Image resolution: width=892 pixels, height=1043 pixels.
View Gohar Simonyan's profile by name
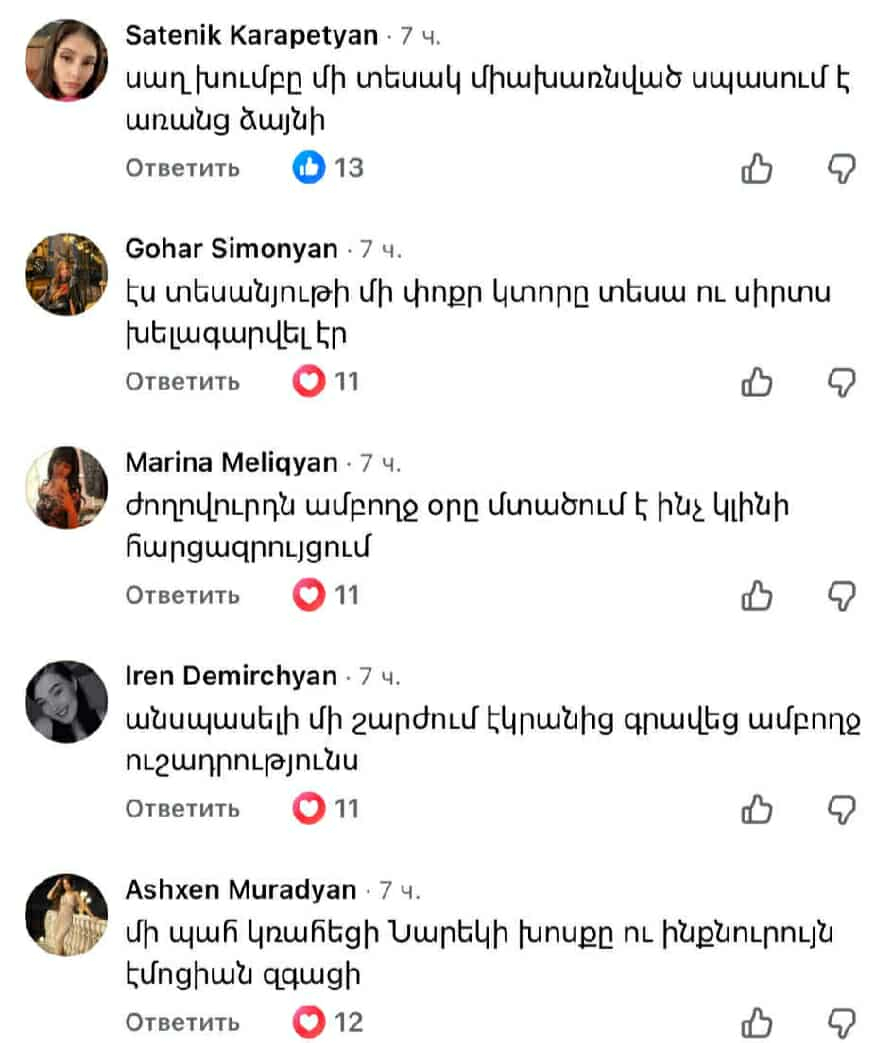pos(234,249)
